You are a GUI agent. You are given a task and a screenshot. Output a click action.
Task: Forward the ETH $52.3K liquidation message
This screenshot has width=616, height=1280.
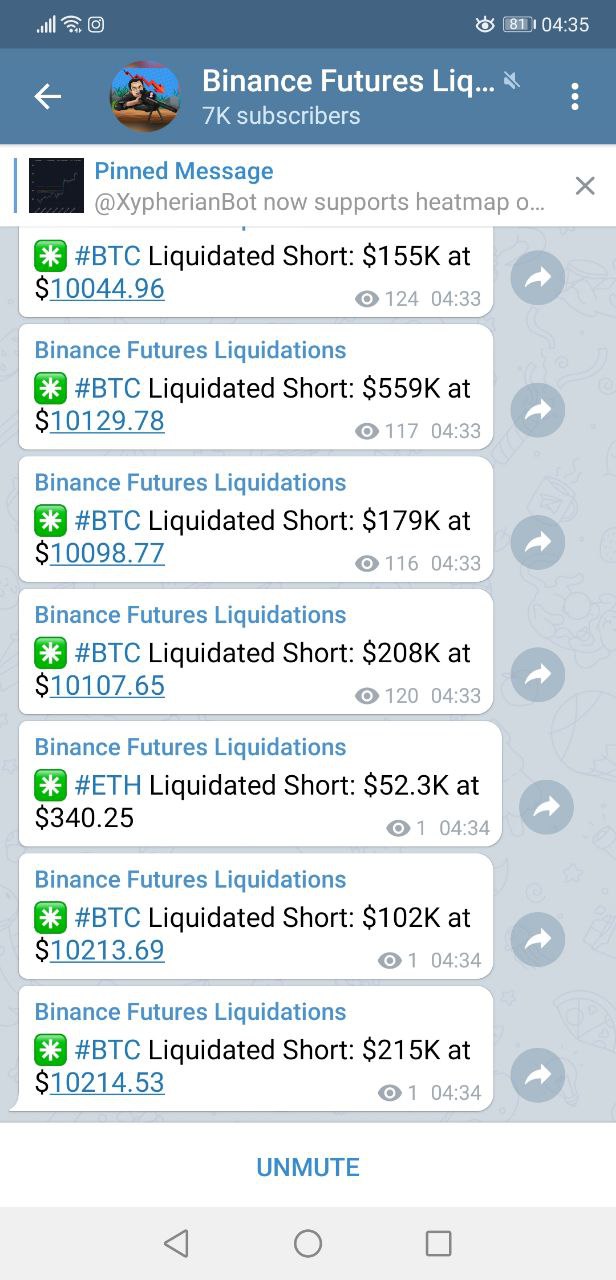(x=546, y=807)
